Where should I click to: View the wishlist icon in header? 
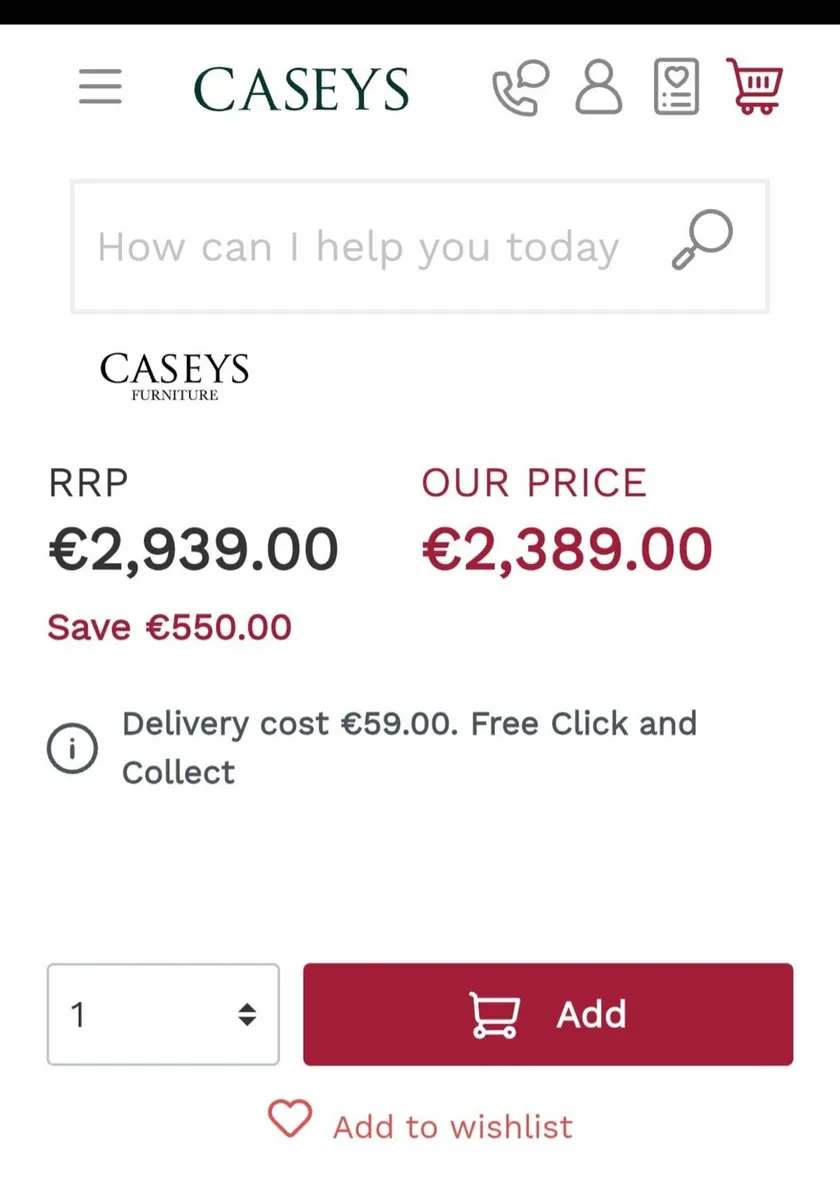(676, 88)
